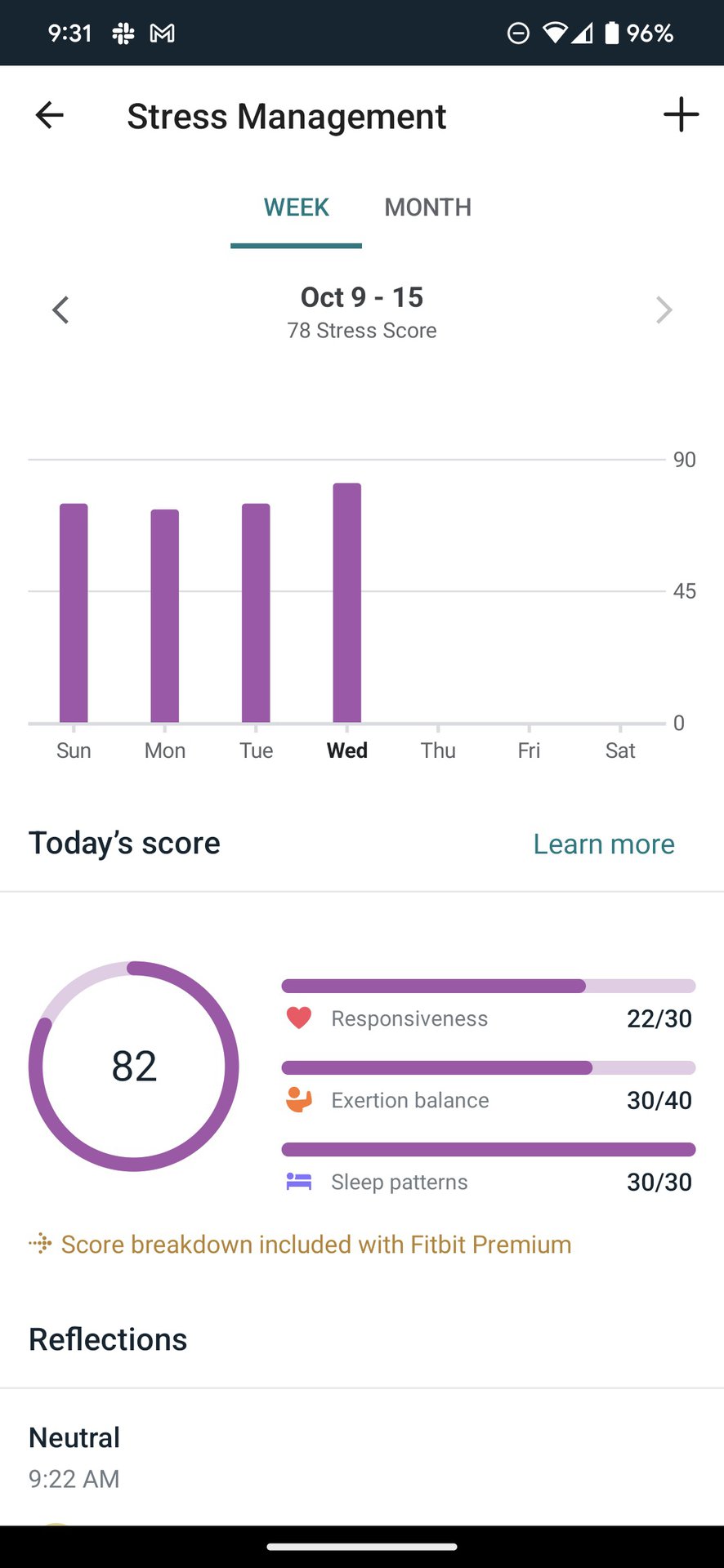Open Gmail from the status bar icon
This screenshot has width=724, height=1568.
click(x=163, y=33)
